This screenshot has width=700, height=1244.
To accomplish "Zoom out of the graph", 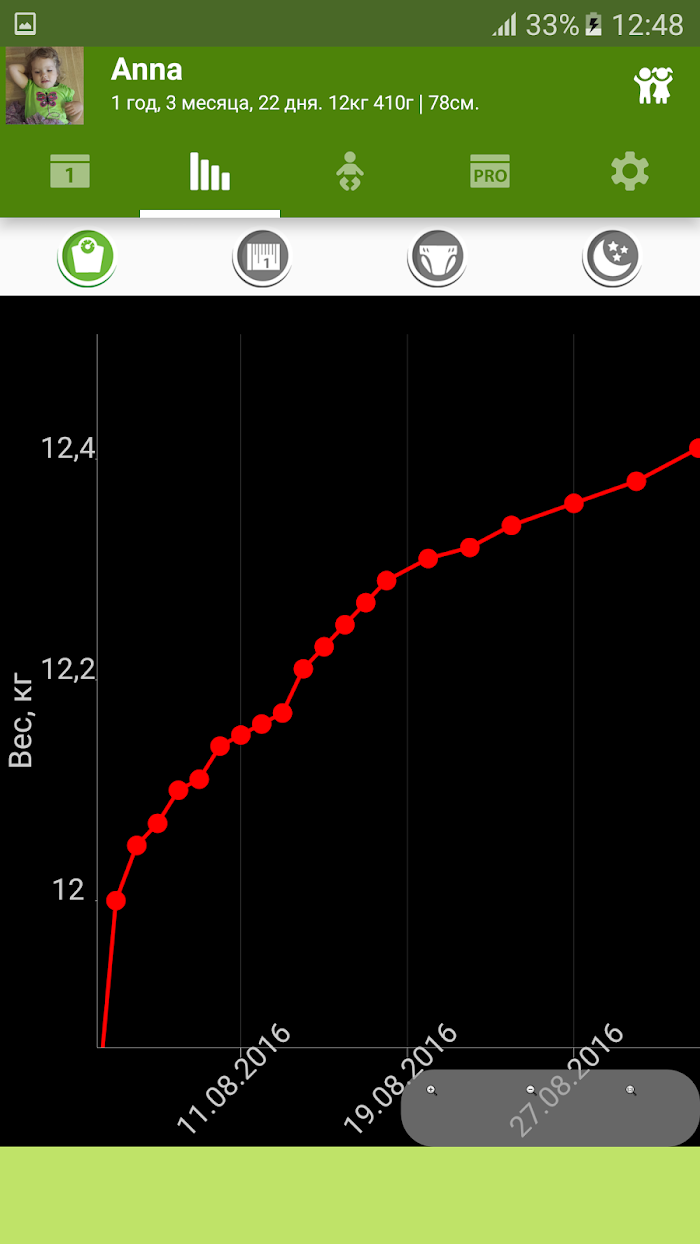I will click(531, 1090).
